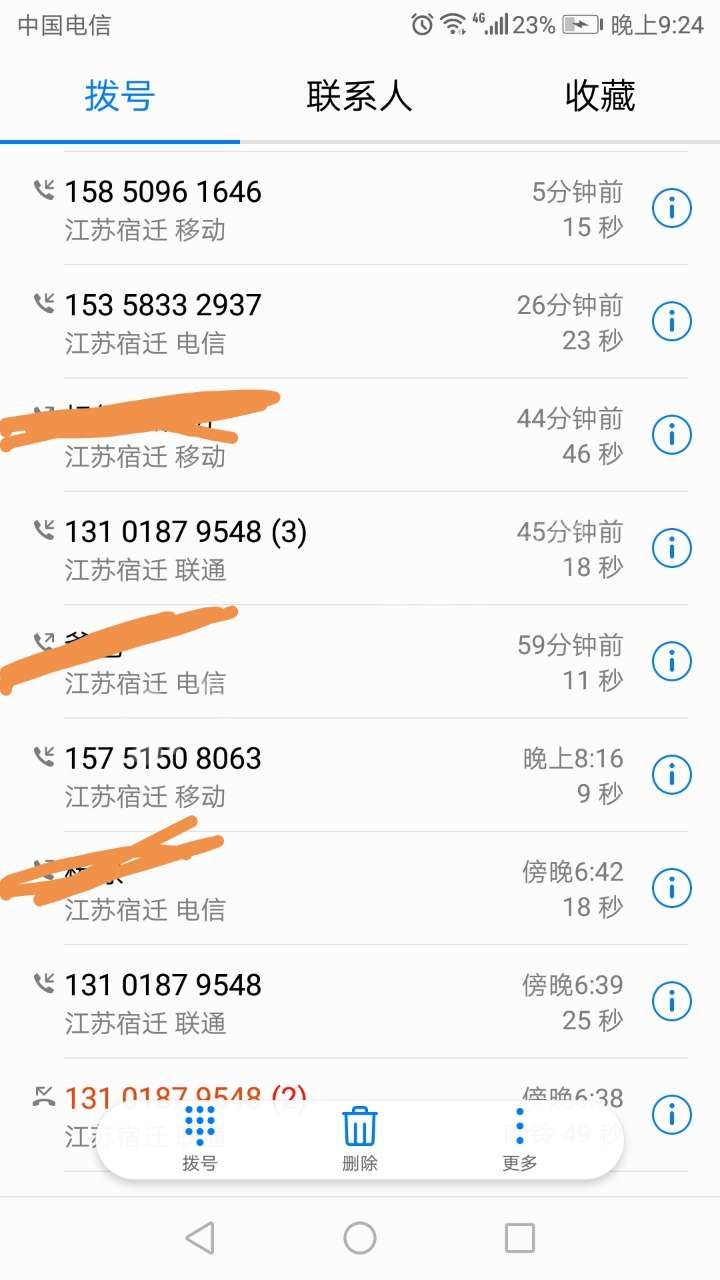Open details for 158 5096 1646
Screen dimensions: 720x1280
click(672, 208)
